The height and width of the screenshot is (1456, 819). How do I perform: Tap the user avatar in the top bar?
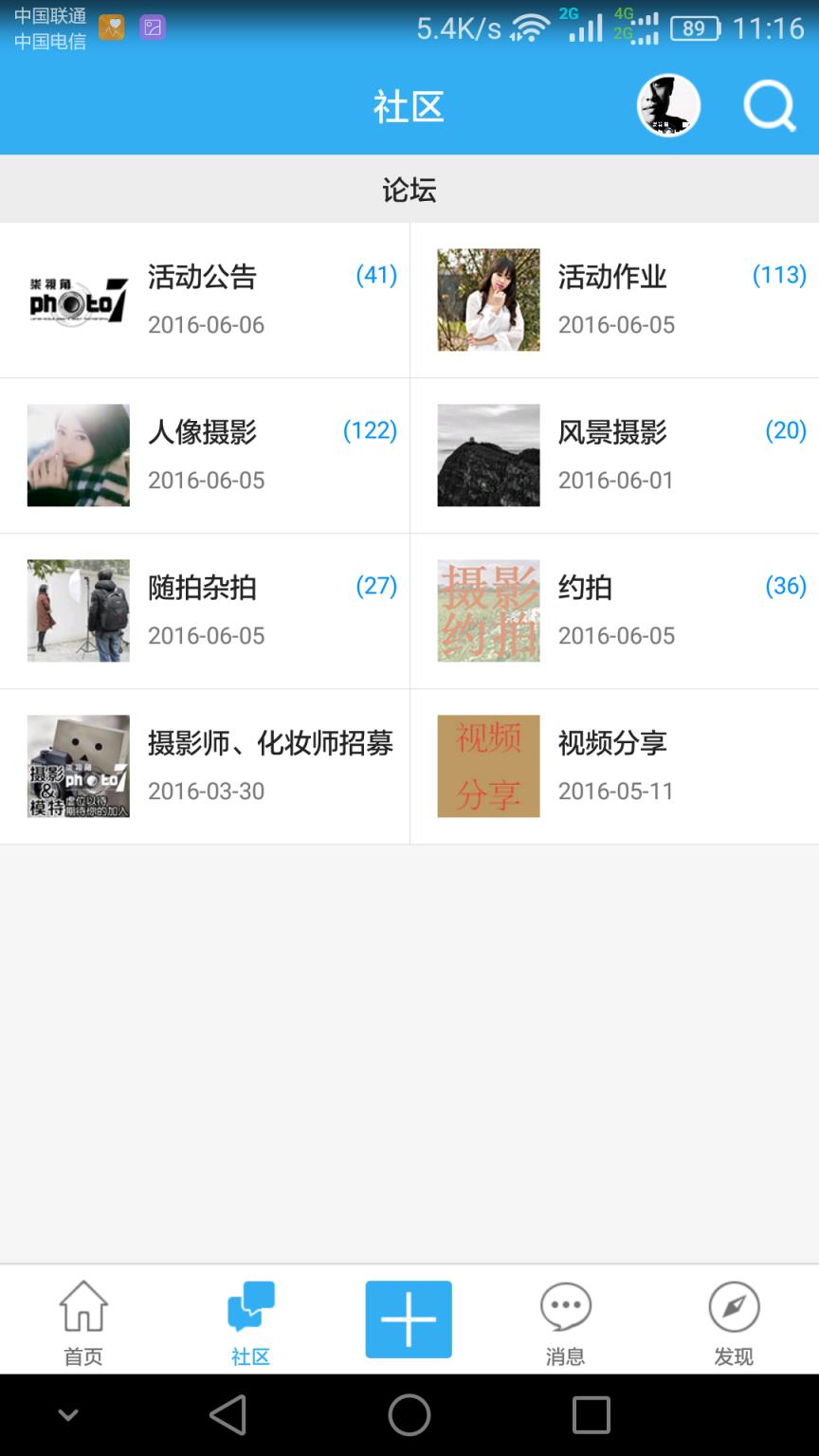point(668,106)
